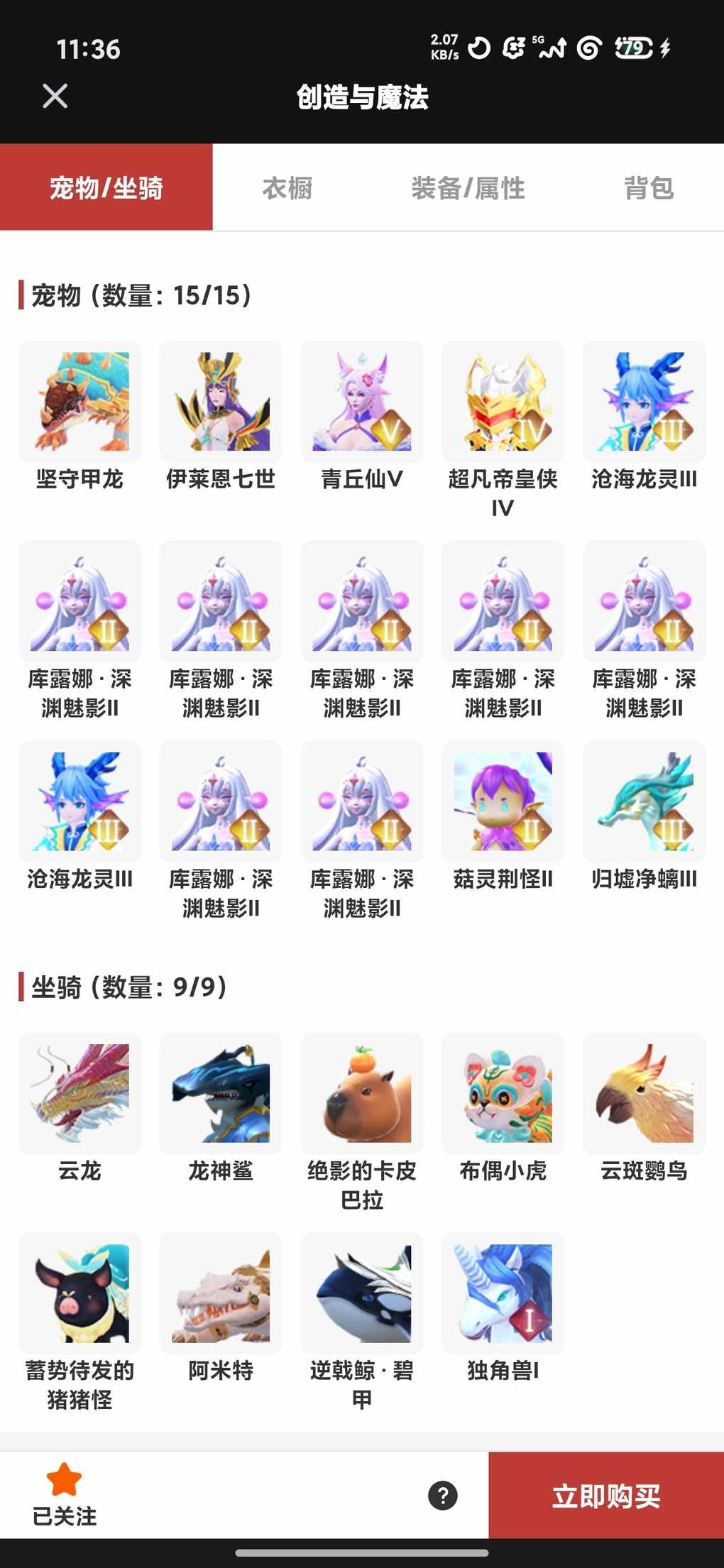Tap the 宠物/坐骑 tab

pyautogui.click(x=106, y=188)
